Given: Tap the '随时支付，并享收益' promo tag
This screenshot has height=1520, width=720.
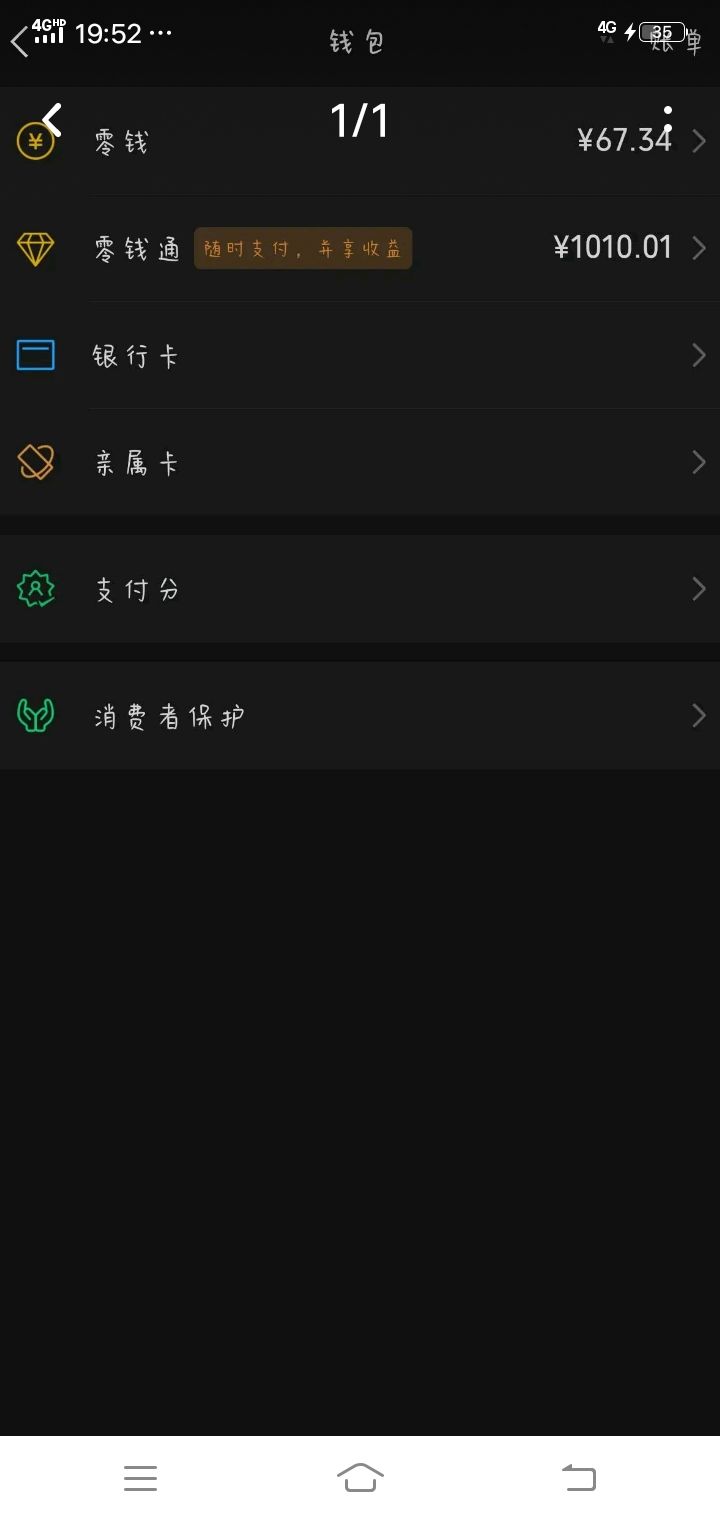Looking at the screenshot, I should [x=303, y=248].
